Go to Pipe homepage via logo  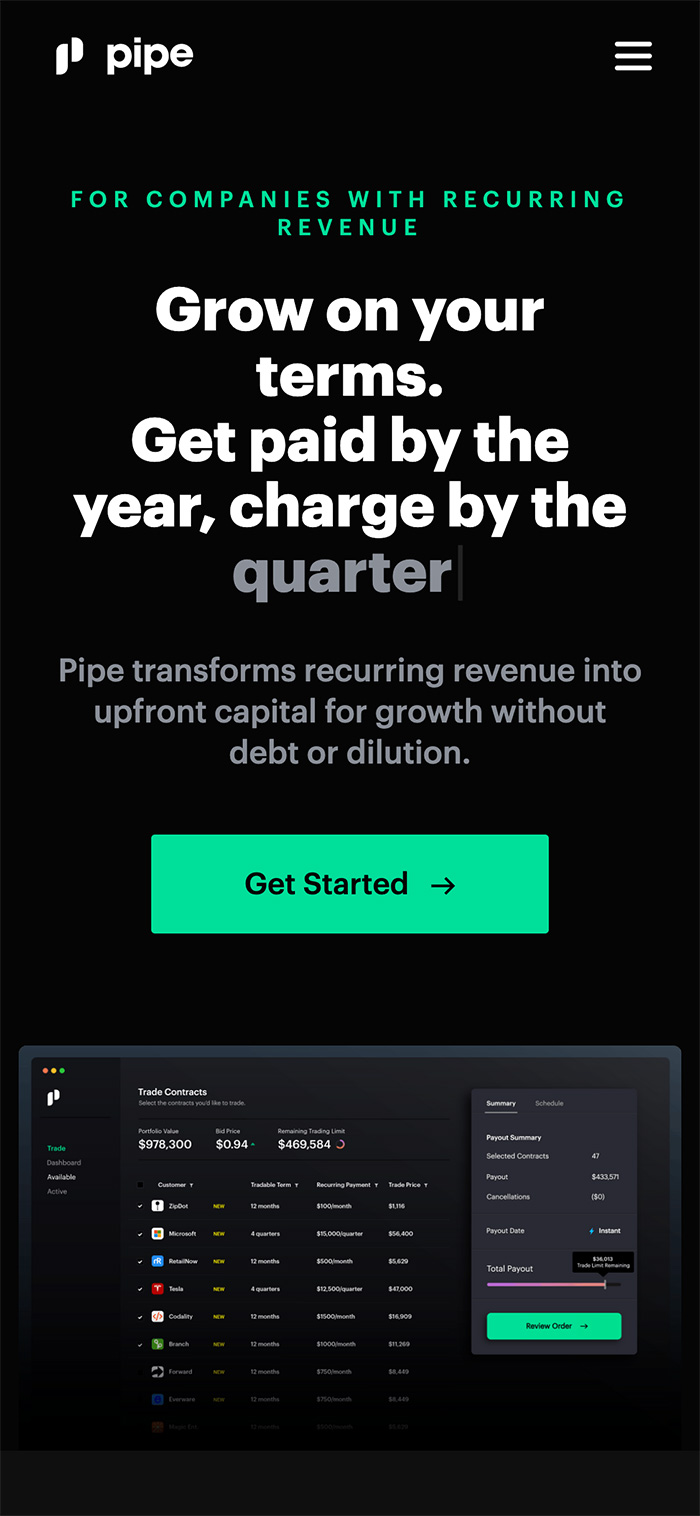click(x=124, y=56)
